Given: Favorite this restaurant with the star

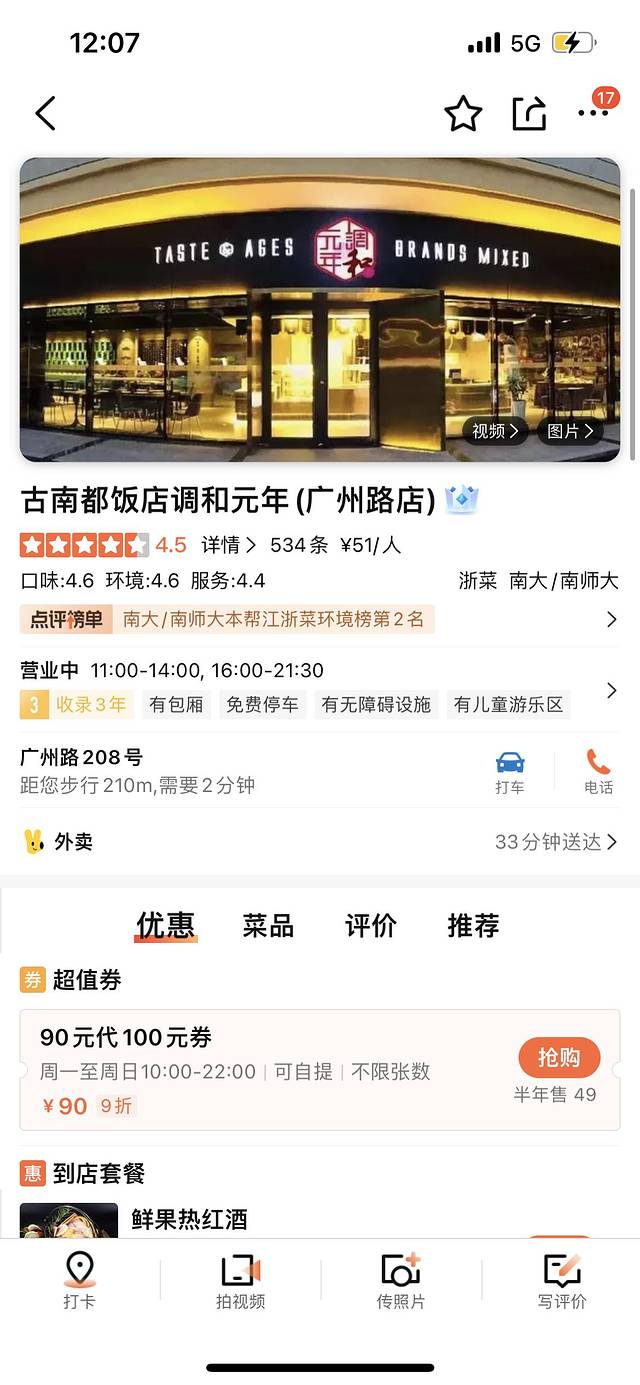Looking at the screenshot, I should tap(463, 114).
